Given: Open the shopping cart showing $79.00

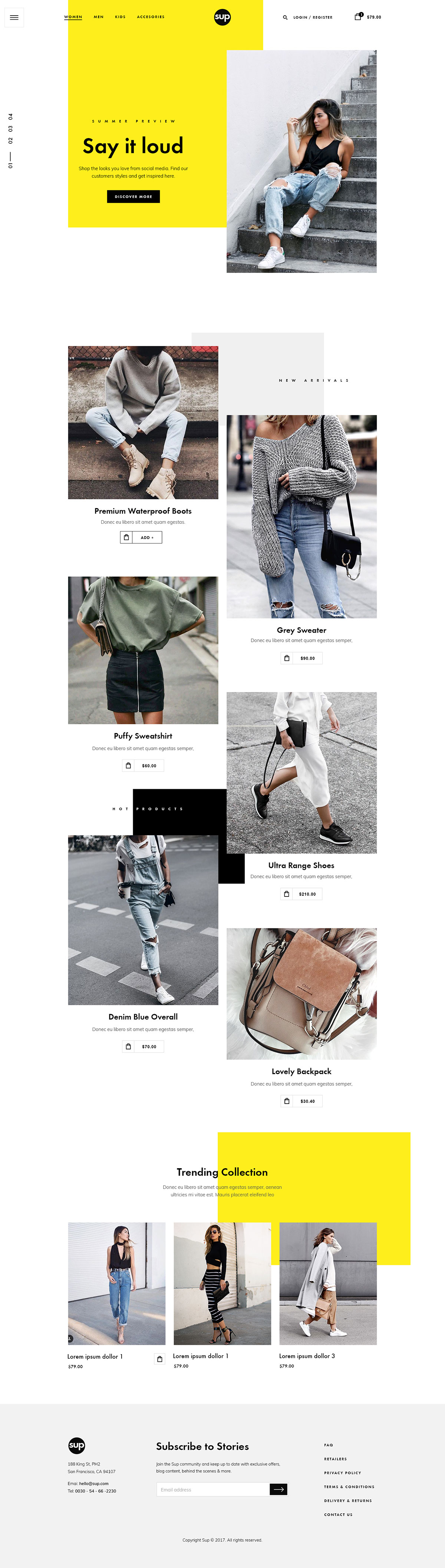Looking at the screenshot, I should pos(368,17).
